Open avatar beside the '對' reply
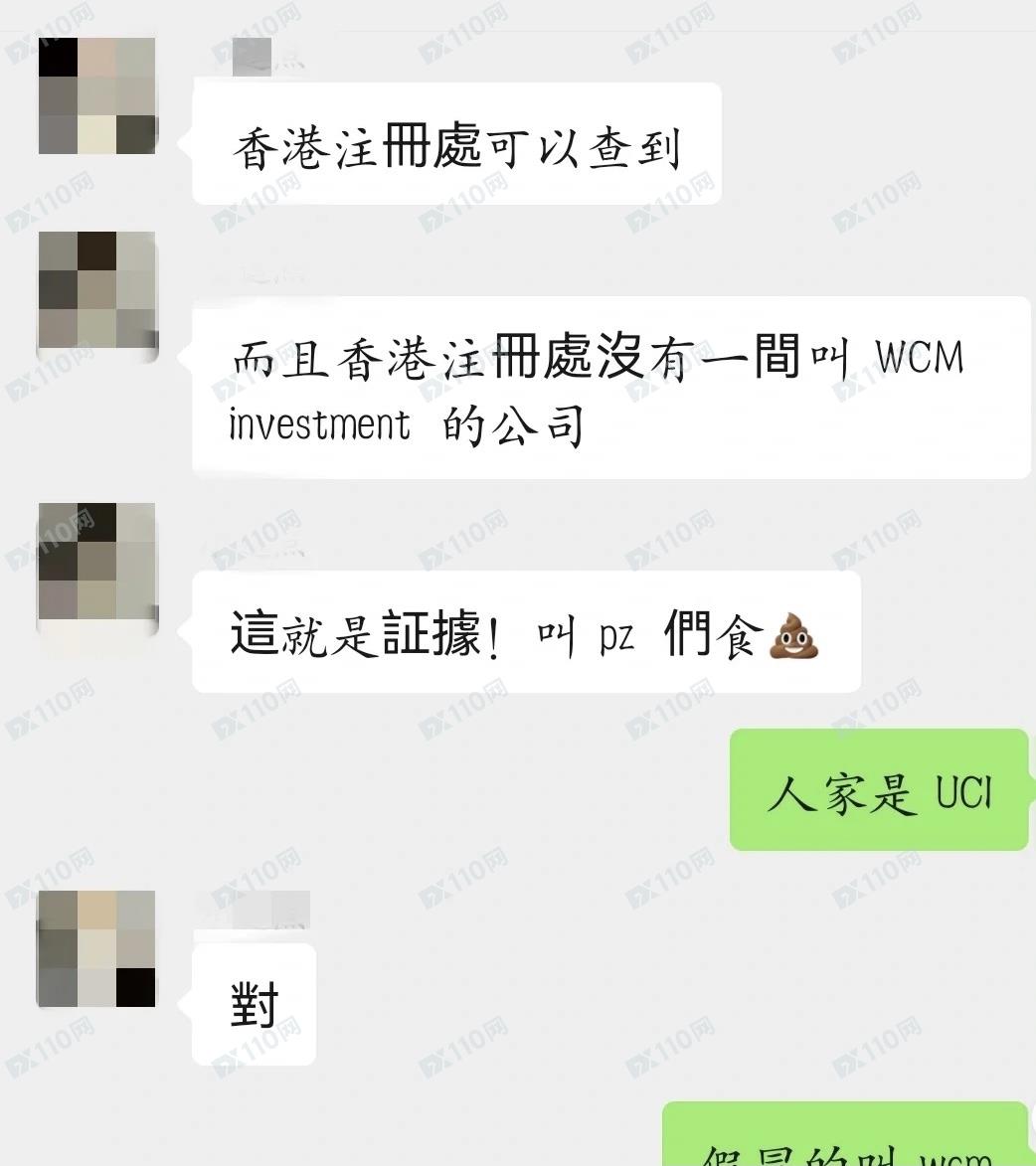The width and height of the screenshot is (1036, 1166). pos(96,949)
